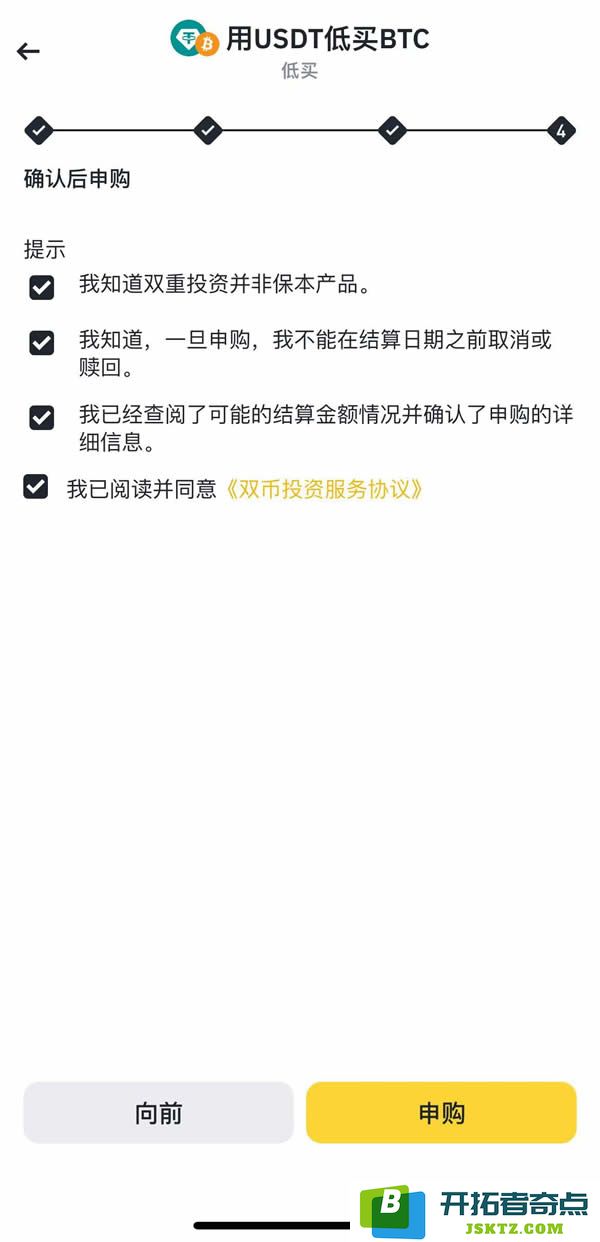Uncheck the 双重投资并非保本产品 checkbox
This screenshot has width=600, height=1242.
click(x=42, y=288)
